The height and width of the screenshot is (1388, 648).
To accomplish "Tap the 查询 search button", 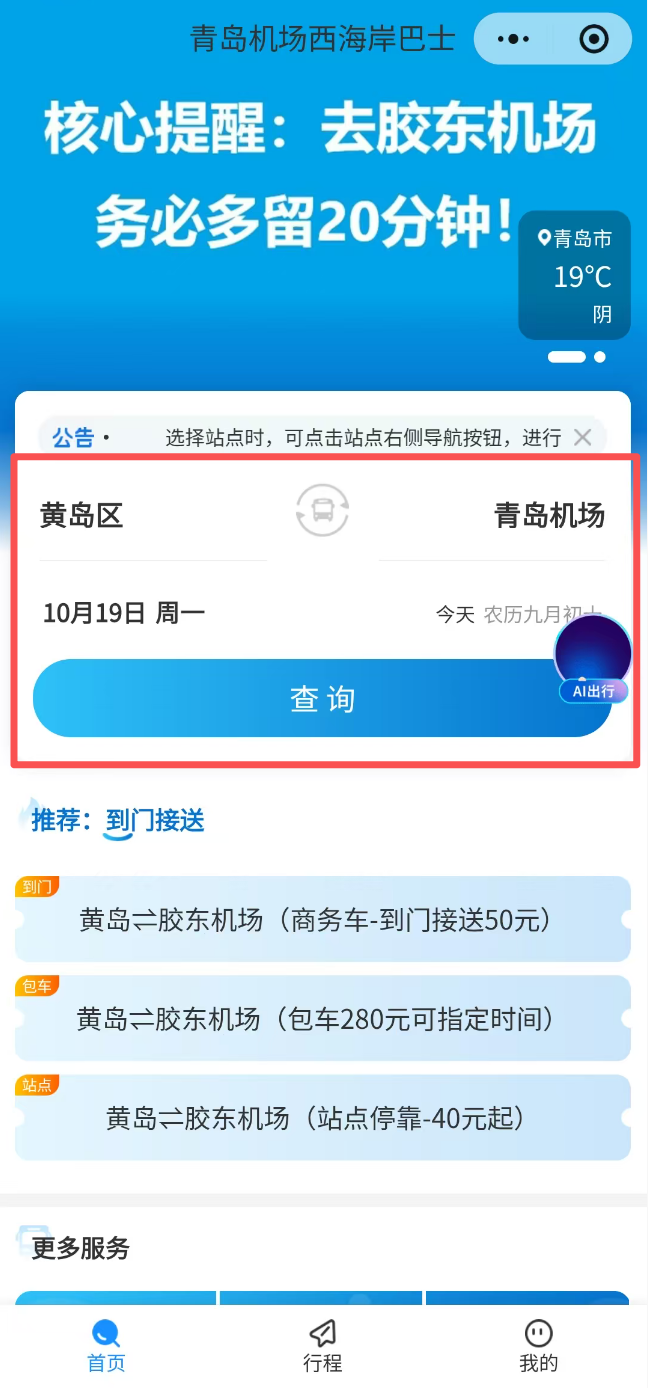I will click(x=322, y=698).
